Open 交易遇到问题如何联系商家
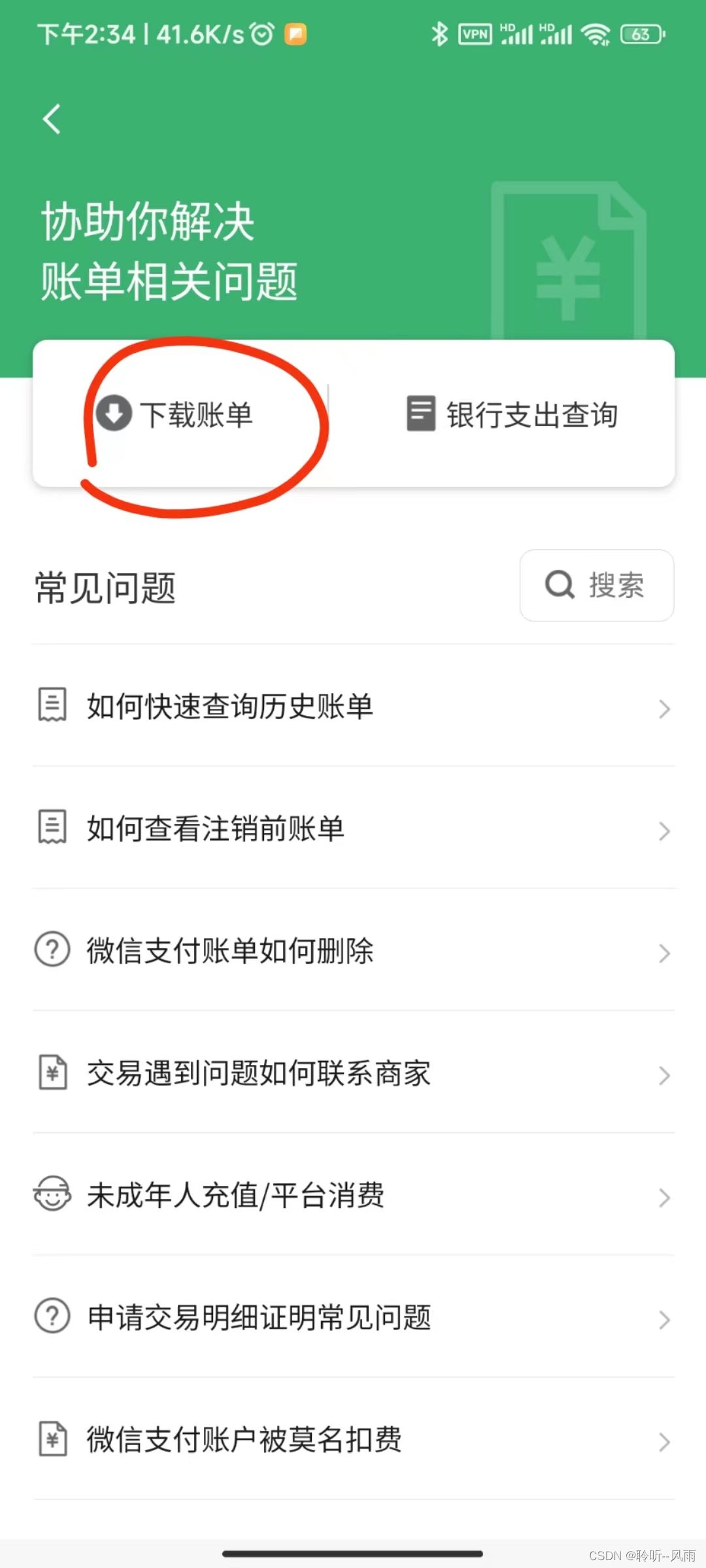 (353, 1072)
